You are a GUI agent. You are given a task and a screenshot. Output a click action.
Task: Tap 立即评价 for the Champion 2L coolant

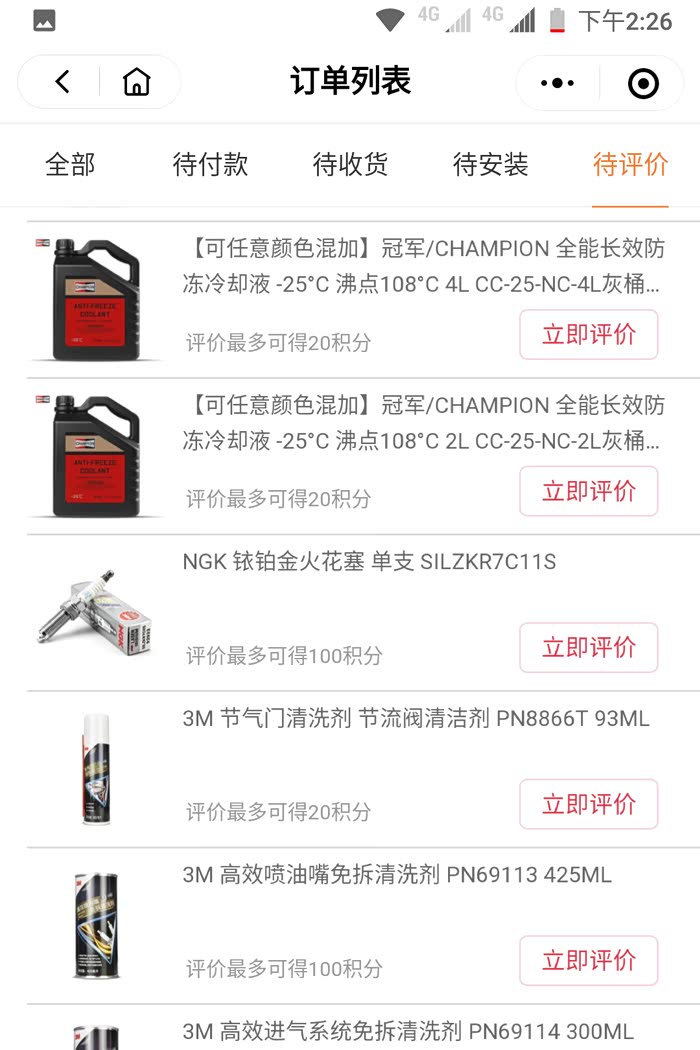(x=588, y=491)
